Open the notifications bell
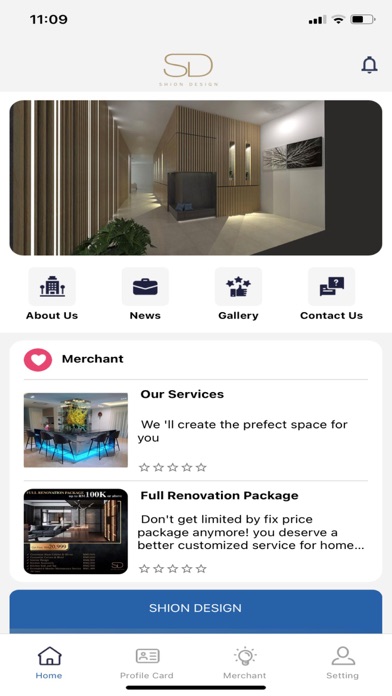Image resolution: width=392 pixels, height=696 pixels. (369, 65)
